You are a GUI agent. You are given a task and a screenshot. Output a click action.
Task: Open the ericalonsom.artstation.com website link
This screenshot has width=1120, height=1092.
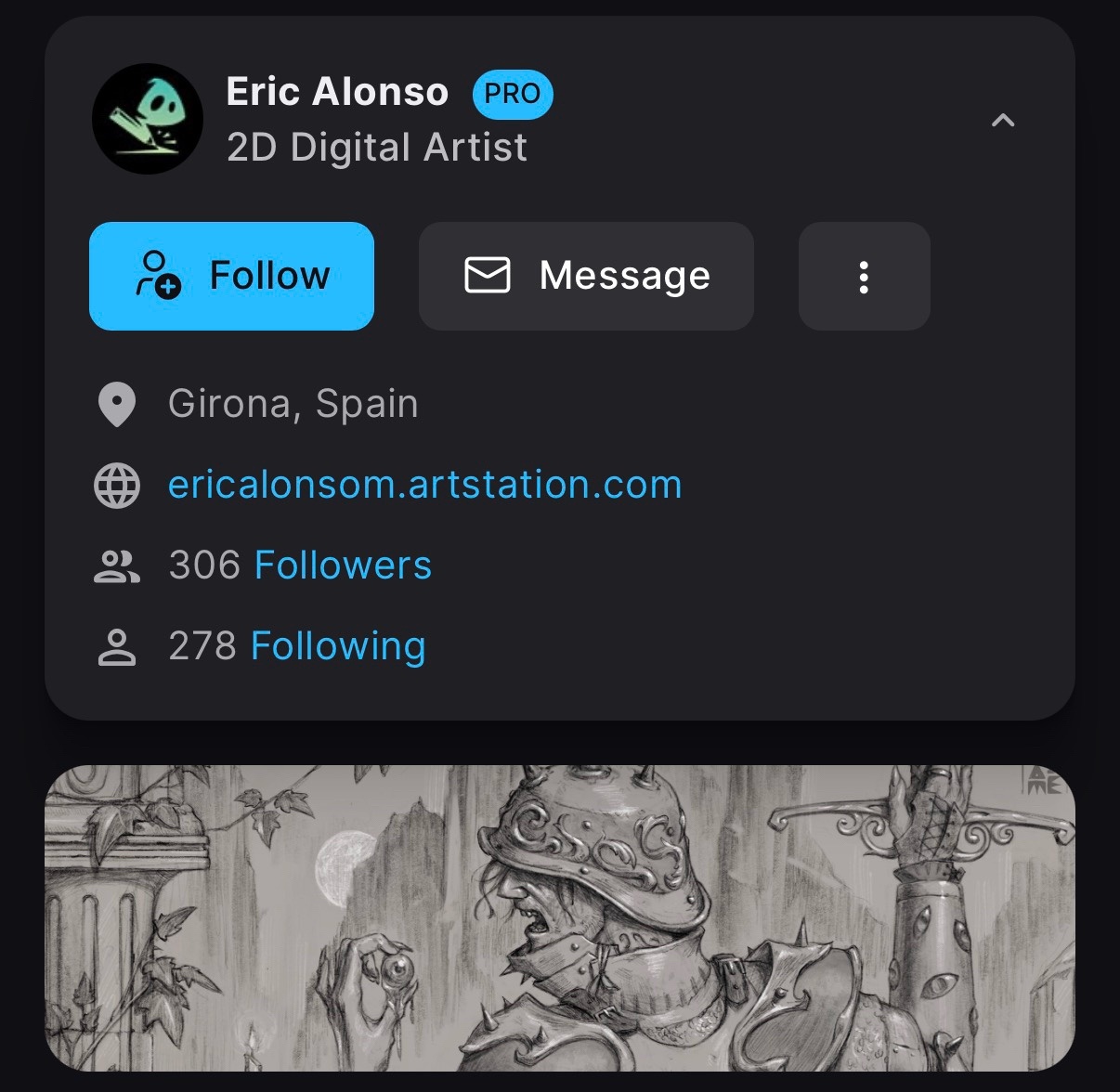pyautogui.click(x=424, y=485)
